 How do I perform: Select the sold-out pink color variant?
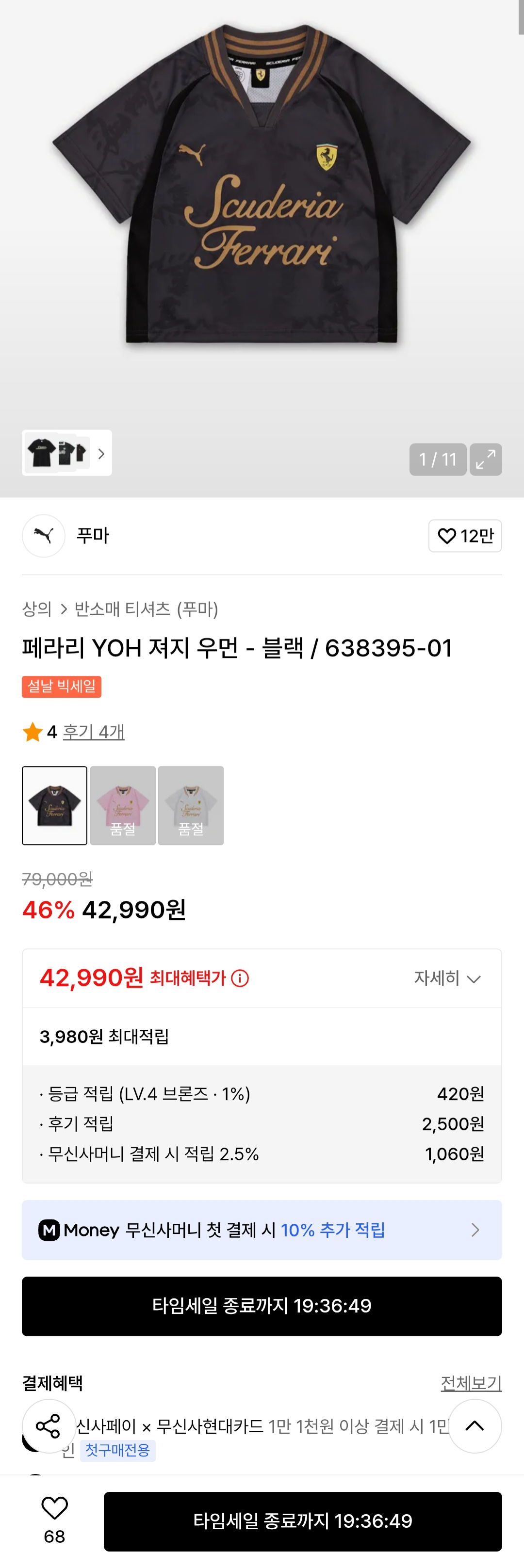123,805
